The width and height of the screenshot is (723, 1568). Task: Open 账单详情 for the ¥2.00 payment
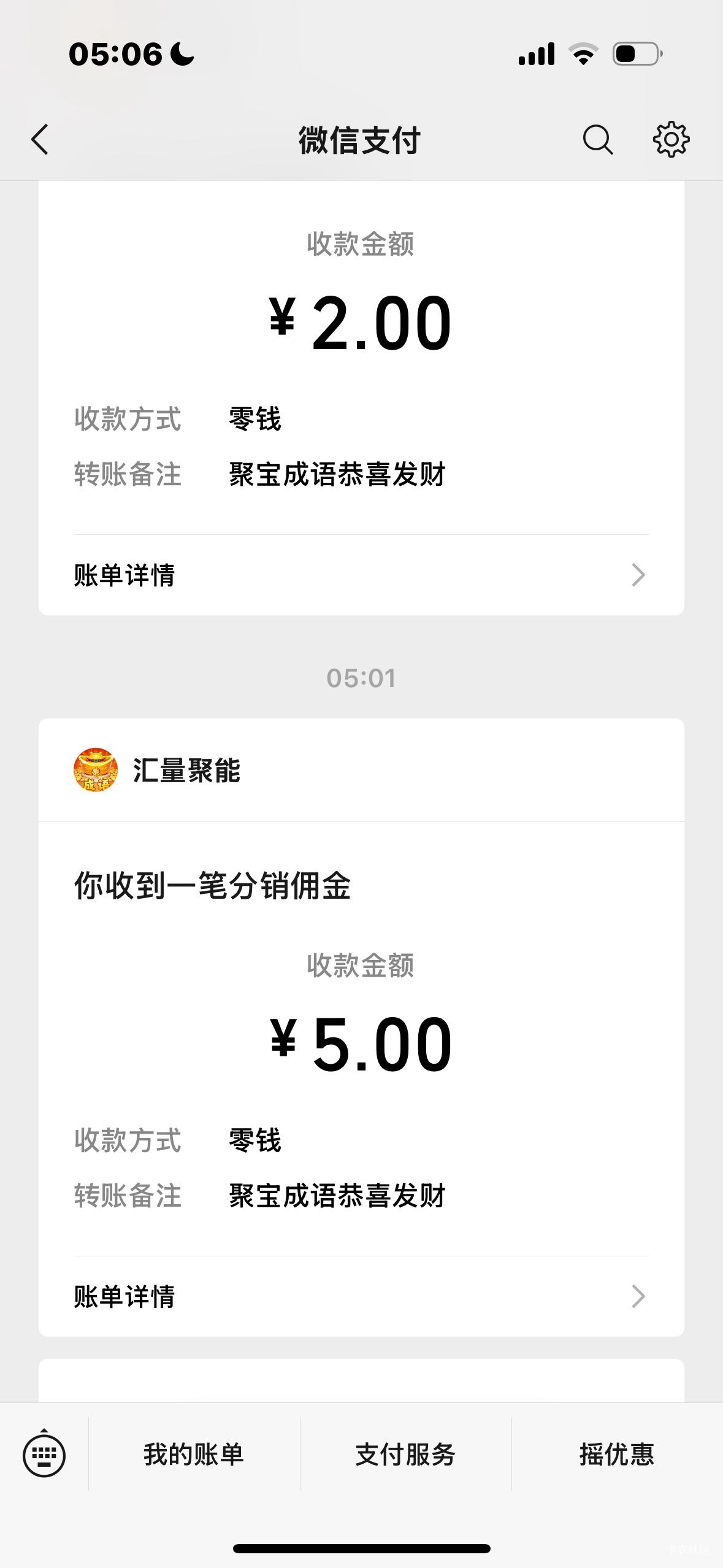pyautogui.click(x=361, y=575)
